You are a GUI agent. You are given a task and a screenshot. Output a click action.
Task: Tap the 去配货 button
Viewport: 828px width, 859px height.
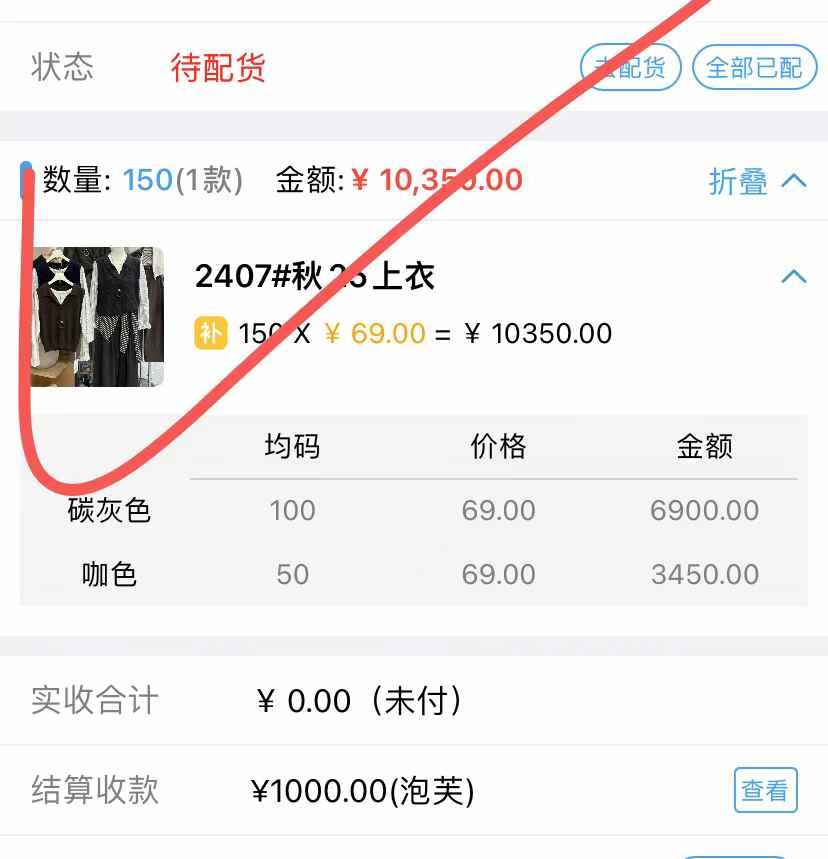(630, 68)
